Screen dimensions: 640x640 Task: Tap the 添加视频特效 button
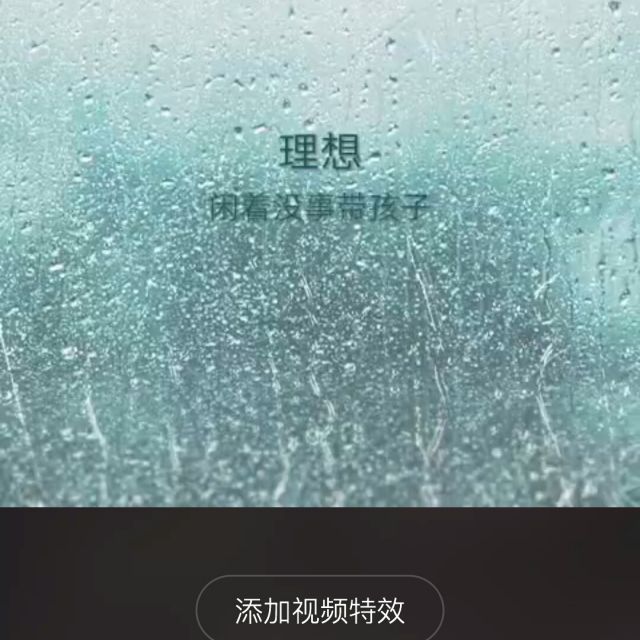tap(320, 610)
